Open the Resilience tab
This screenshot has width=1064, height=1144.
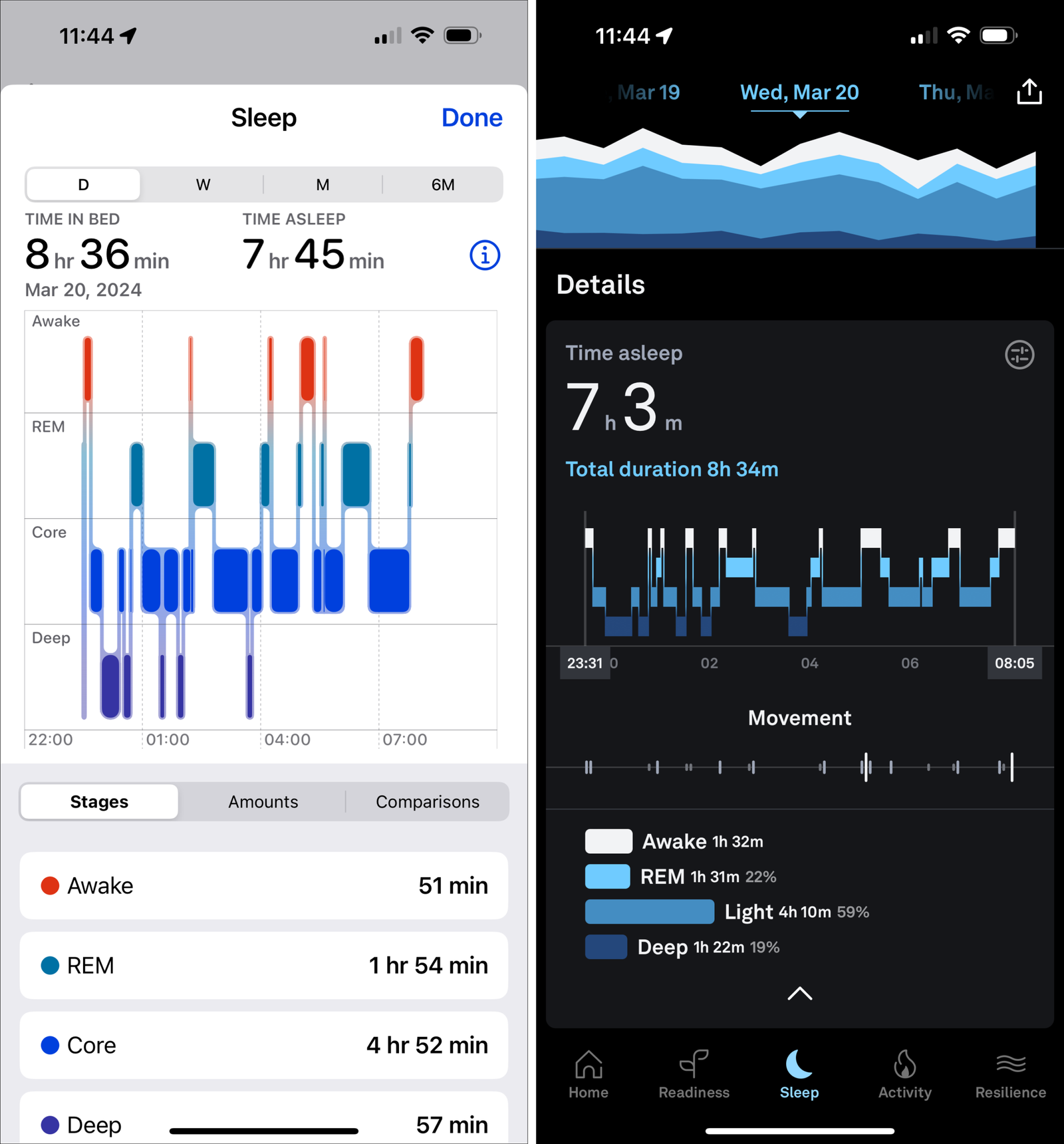point(1010,1073)
